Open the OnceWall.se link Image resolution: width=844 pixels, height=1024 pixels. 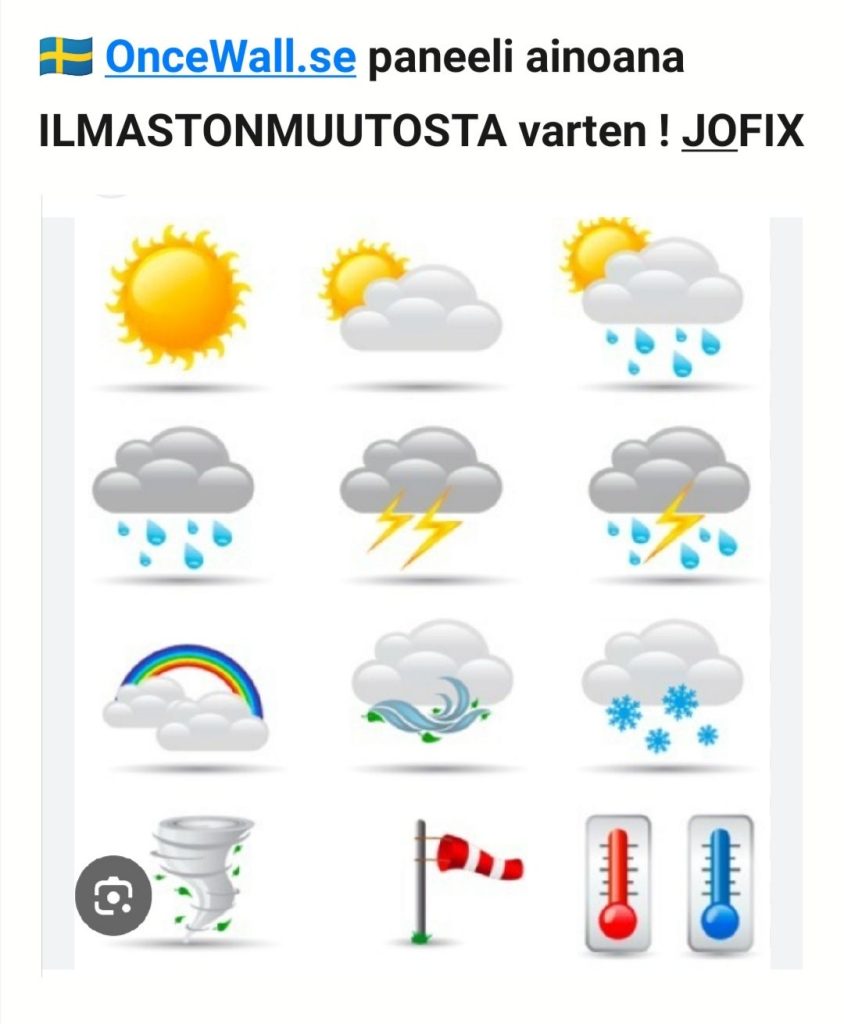pos(229,59)
